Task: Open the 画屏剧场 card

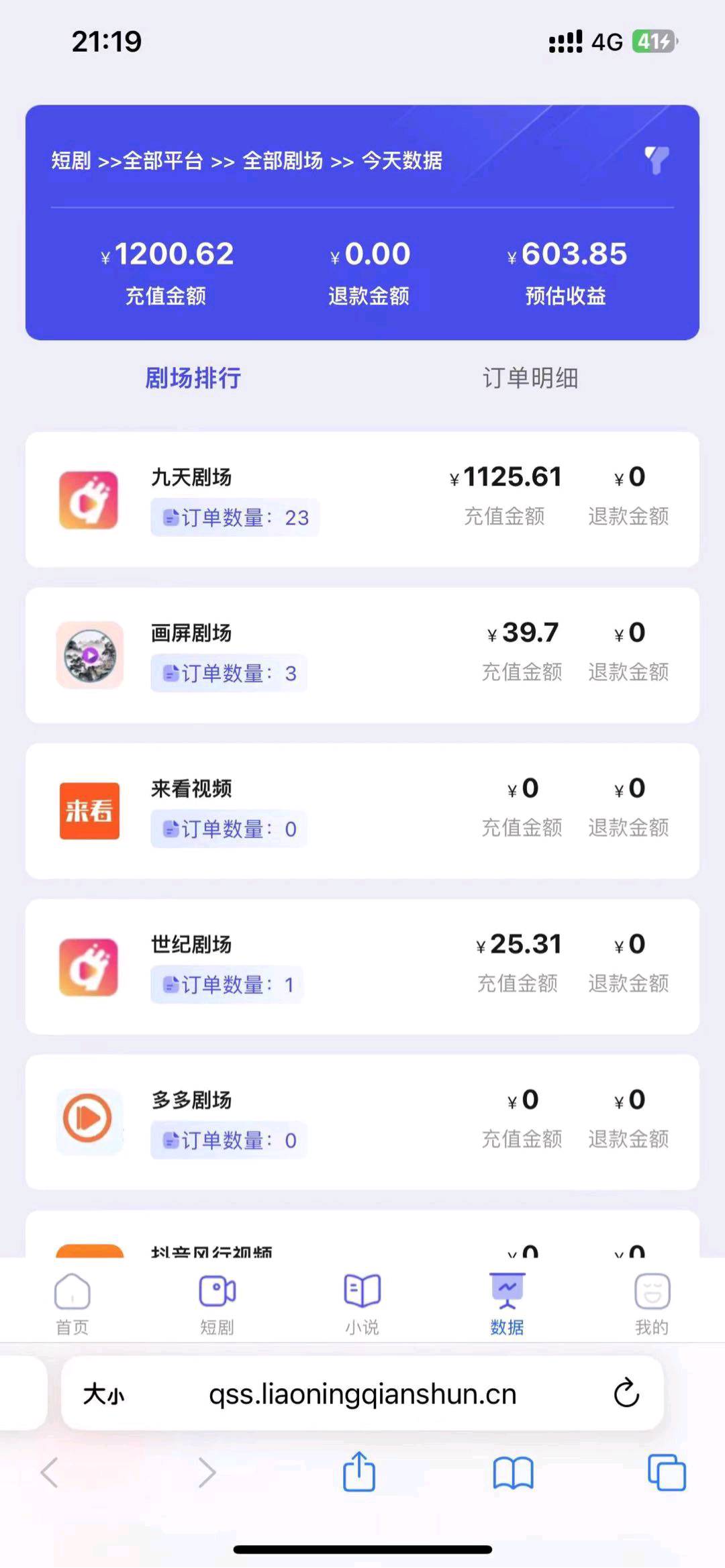Action: (362, 655)
